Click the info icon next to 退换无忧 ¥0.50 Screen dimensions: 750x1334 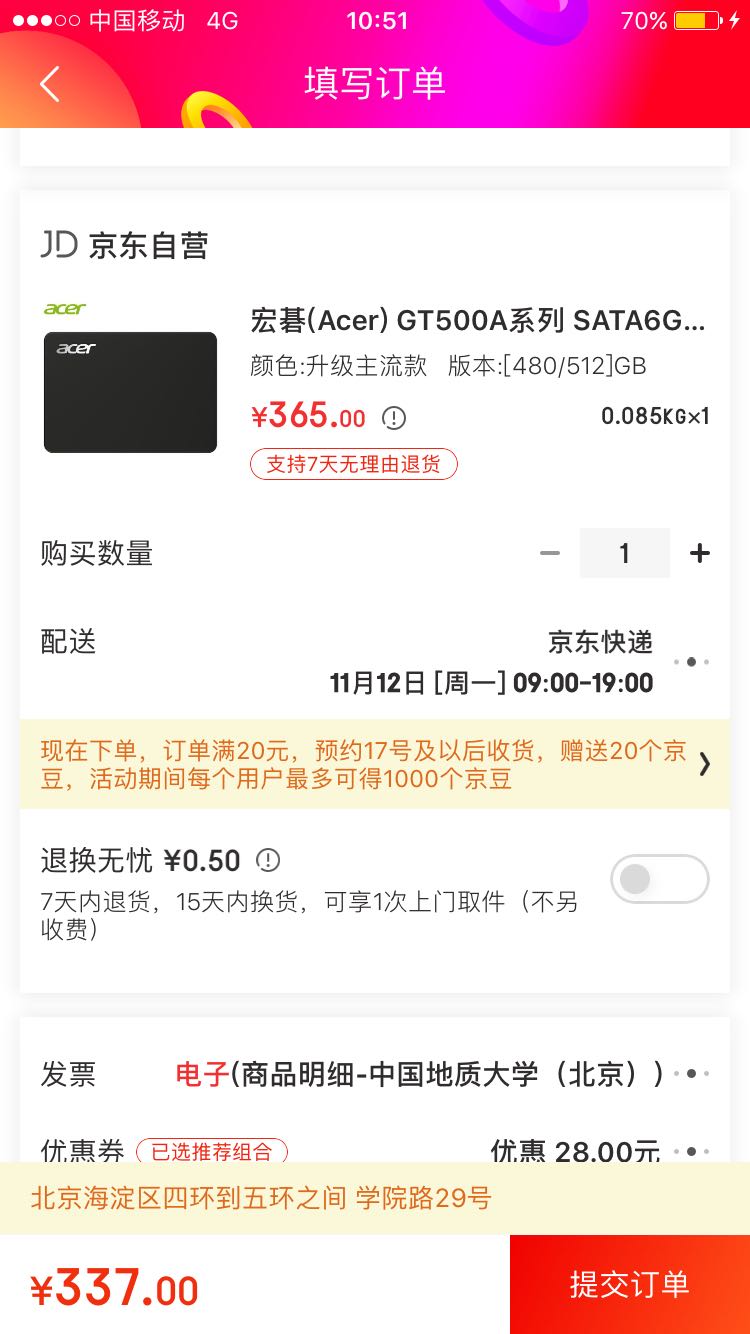point(270,860)
